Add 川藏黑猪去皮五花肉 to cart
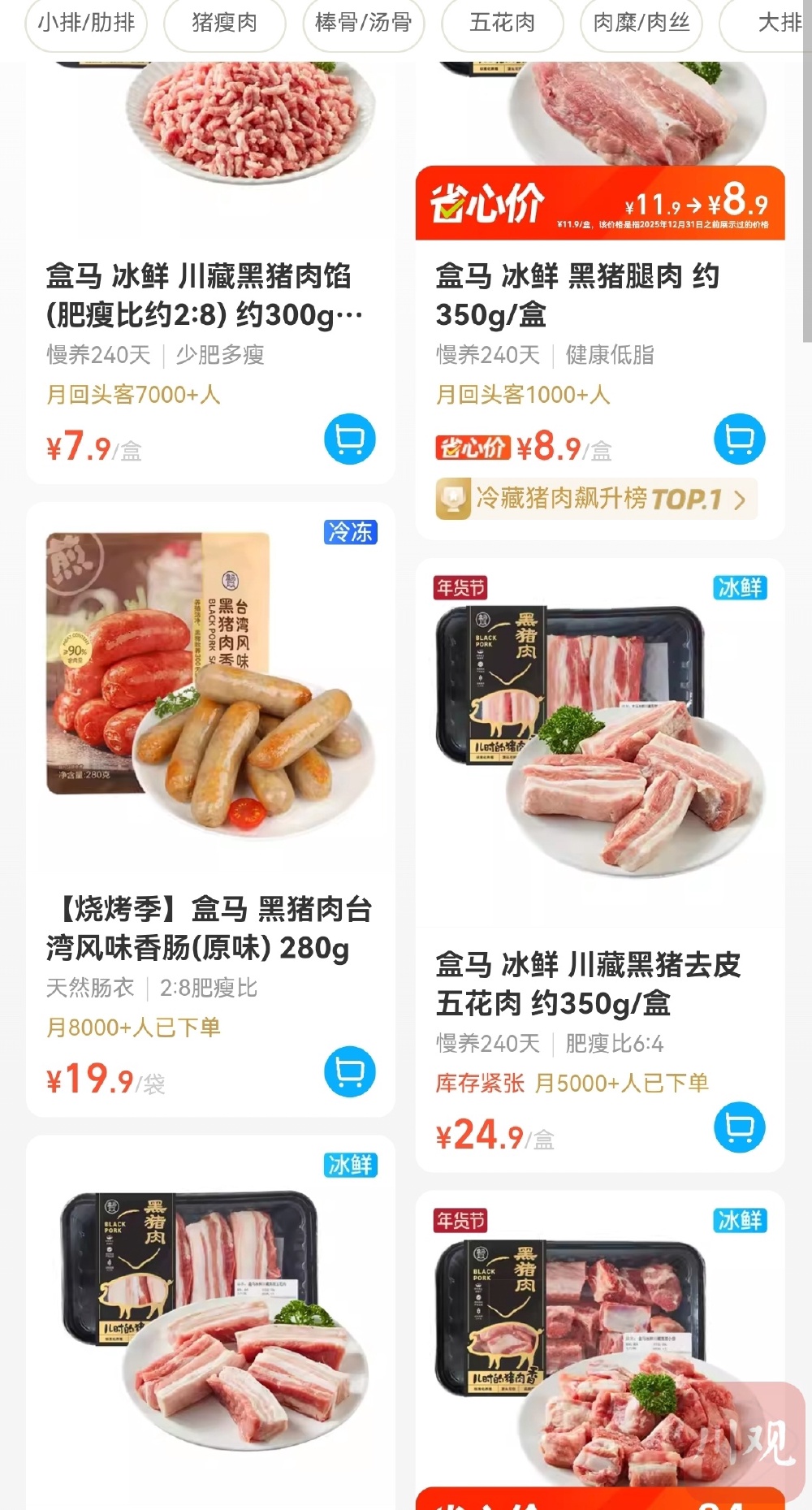This screenshot has height=1510, width=812. [740, 1127]
